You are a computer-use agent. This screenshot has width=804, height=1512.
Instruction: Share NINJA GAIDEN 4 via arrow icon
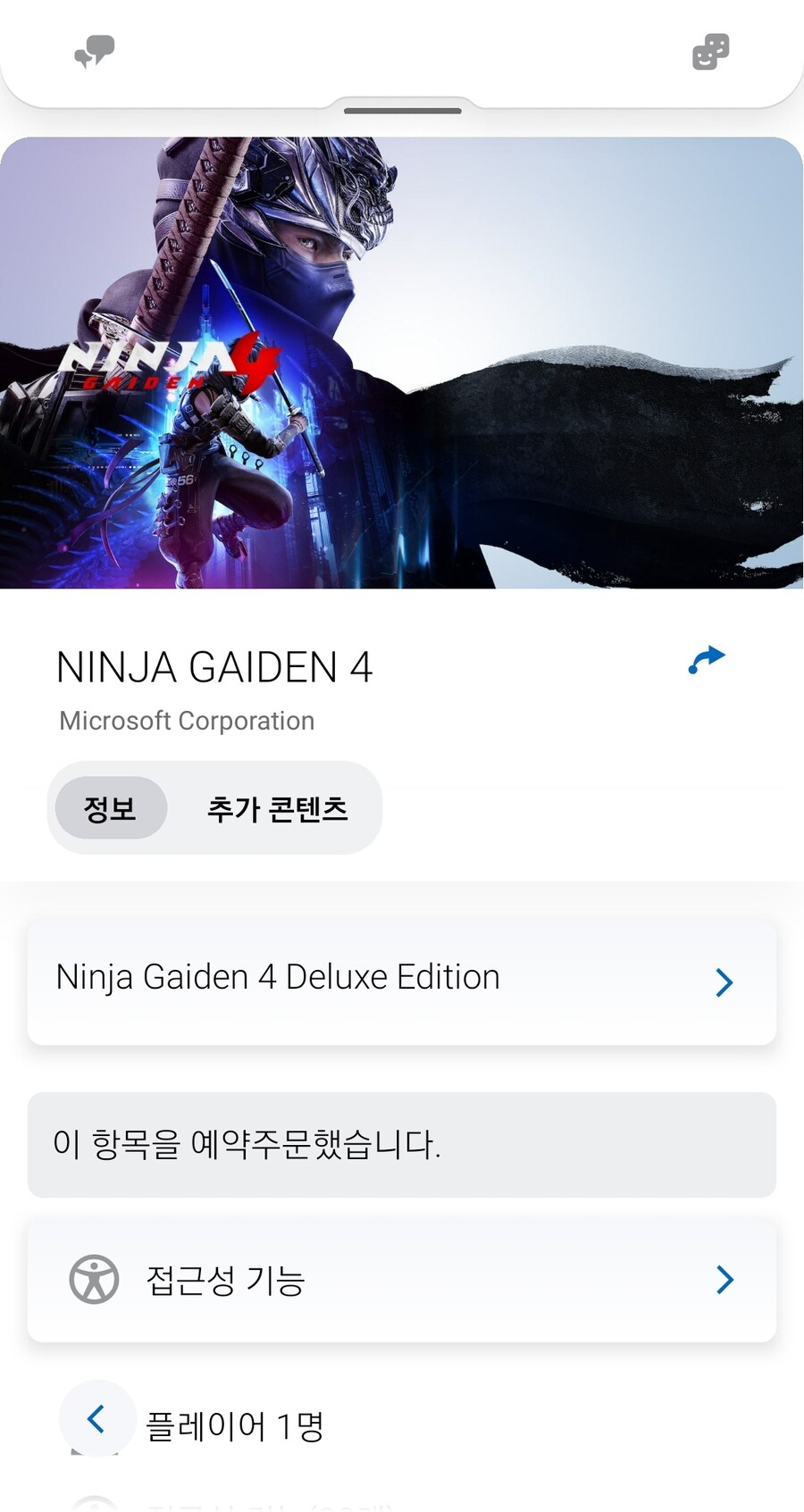(x=706, y=661)
